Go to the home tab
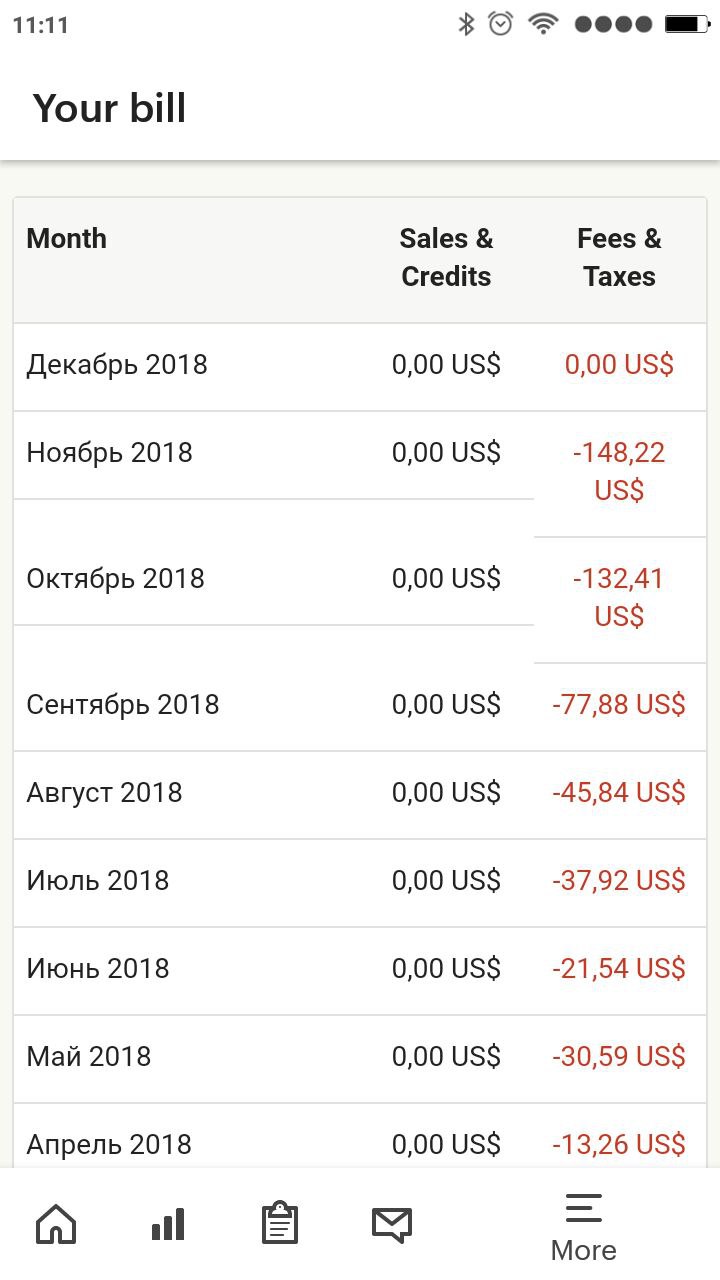Viewport: 720px width, 1280px height. [x=56, y=1224]
